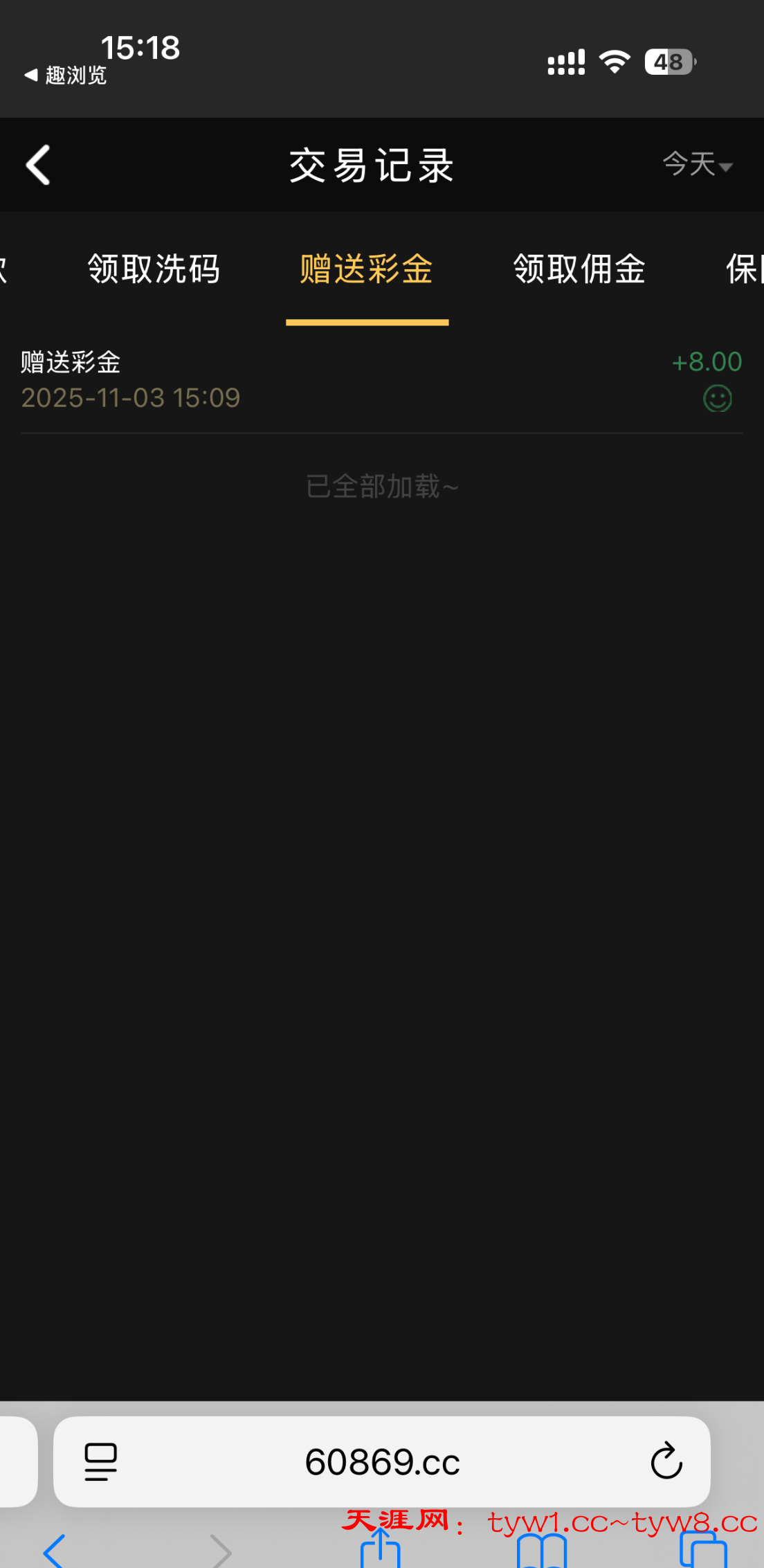This screenshot has width=764, height=1568.
Task: Switch to the 领取佣金 tab
Action: 579,269
